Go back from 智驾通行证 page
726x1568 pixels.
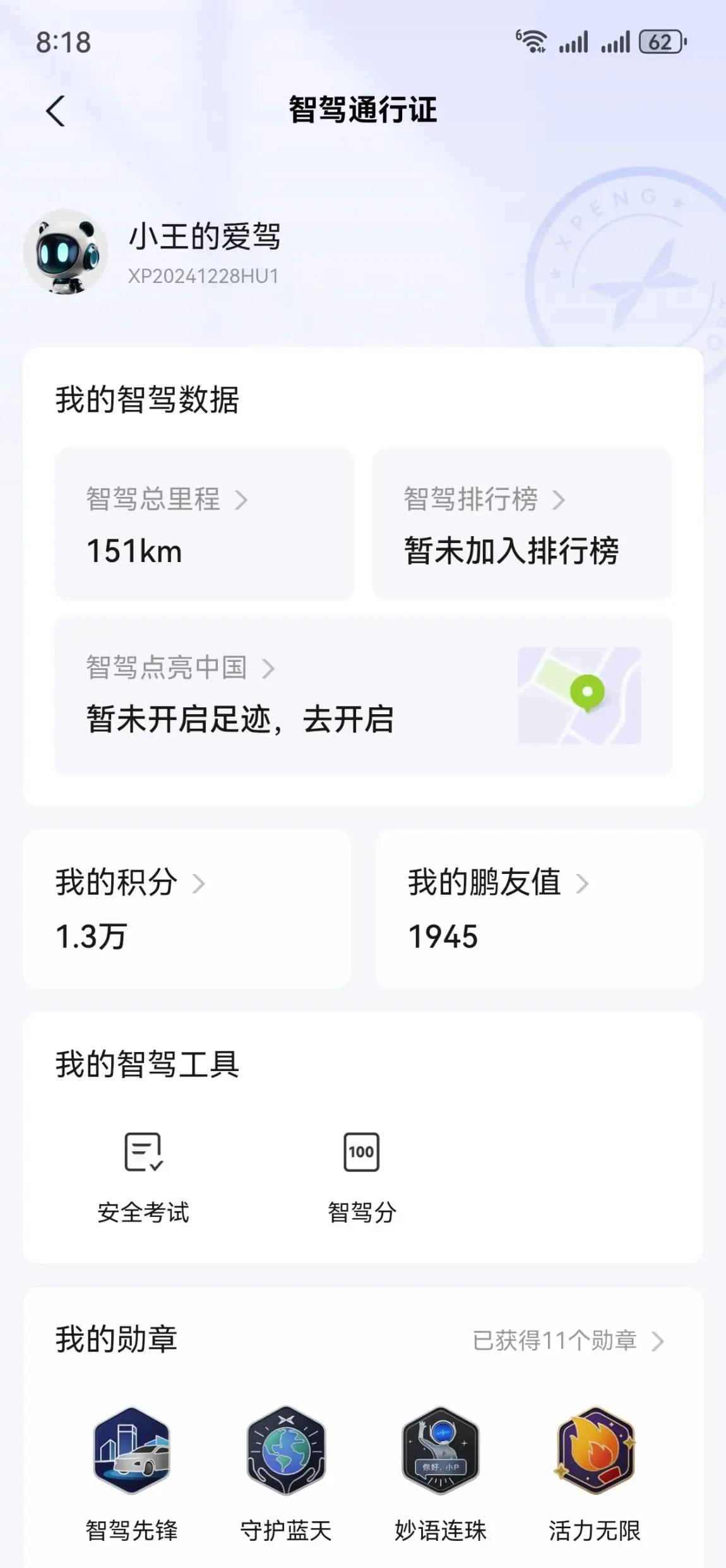56,111
